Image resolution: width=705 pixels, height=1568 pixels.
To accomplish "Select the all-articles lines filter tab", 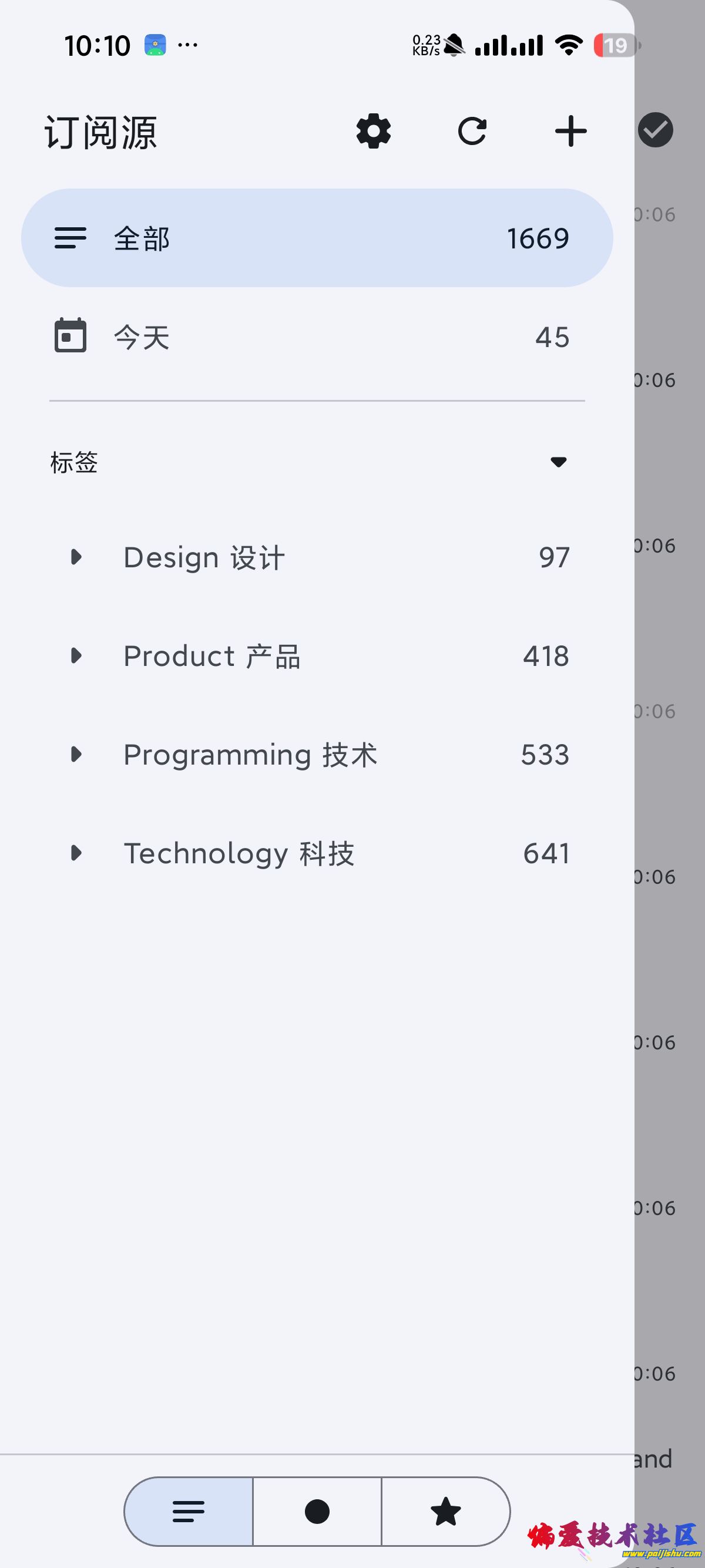I will [189, 1512].
